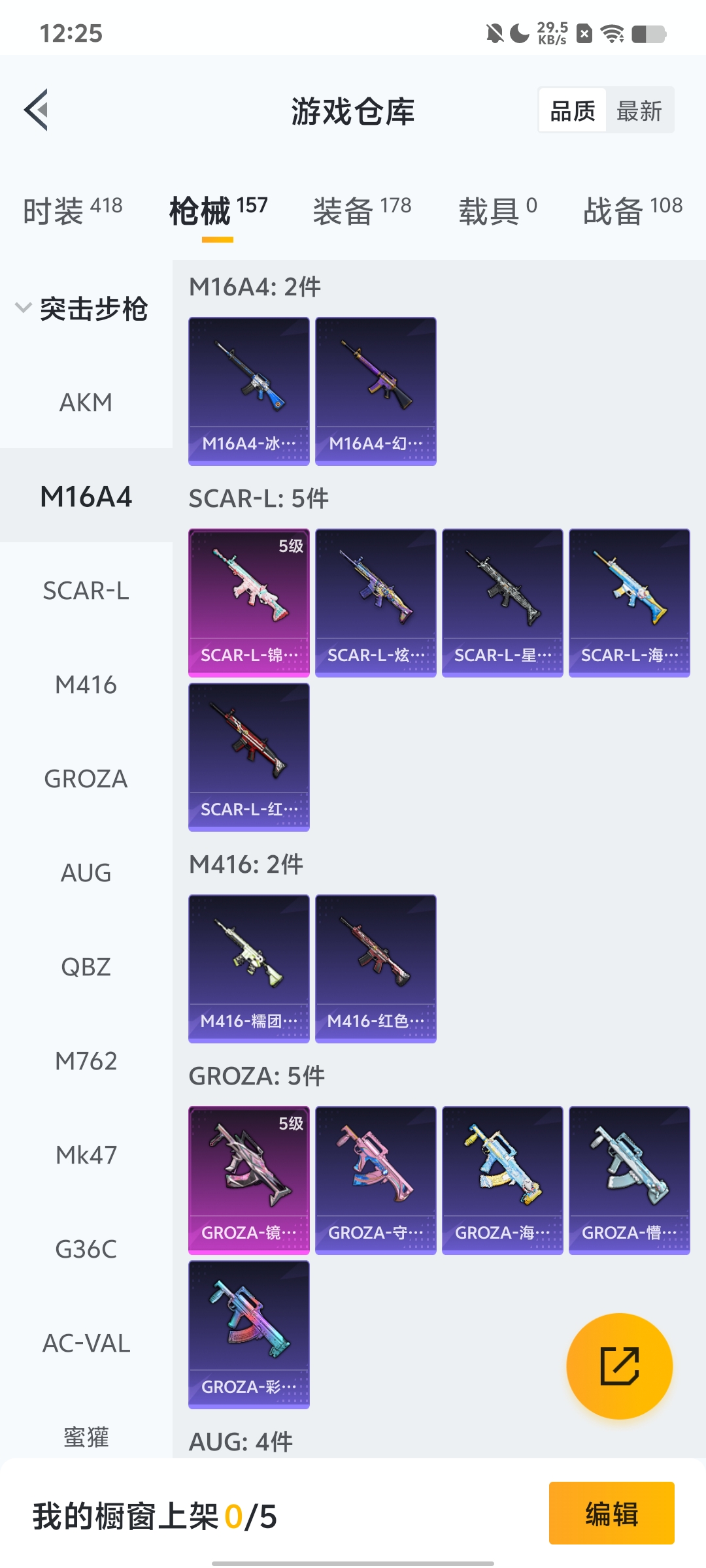Screen dimensions: 706x1568
Task: Open the SCAR-L-红 skin tile
Action: click(x=248, y=757)
